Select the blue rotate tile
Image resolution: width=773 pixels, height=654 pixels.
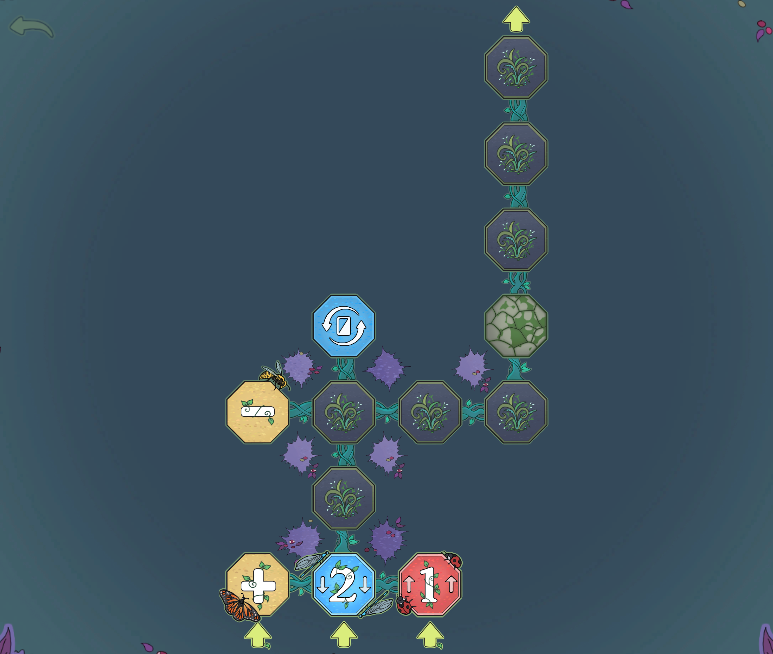(x=344, y=326)
